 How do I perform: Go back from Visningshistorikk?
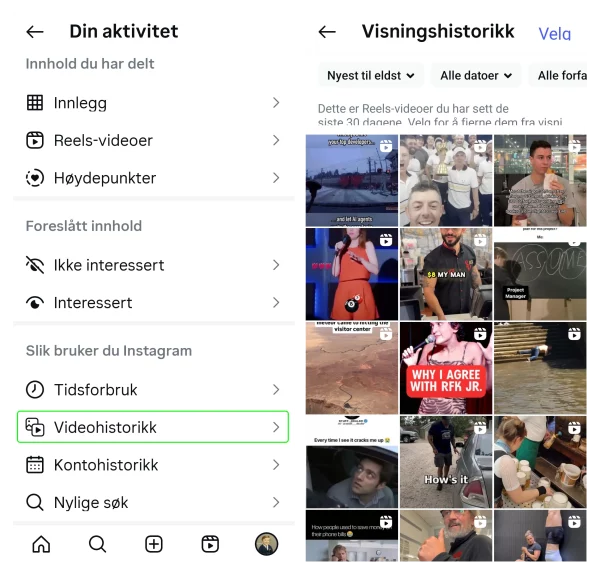coord(327,32)
